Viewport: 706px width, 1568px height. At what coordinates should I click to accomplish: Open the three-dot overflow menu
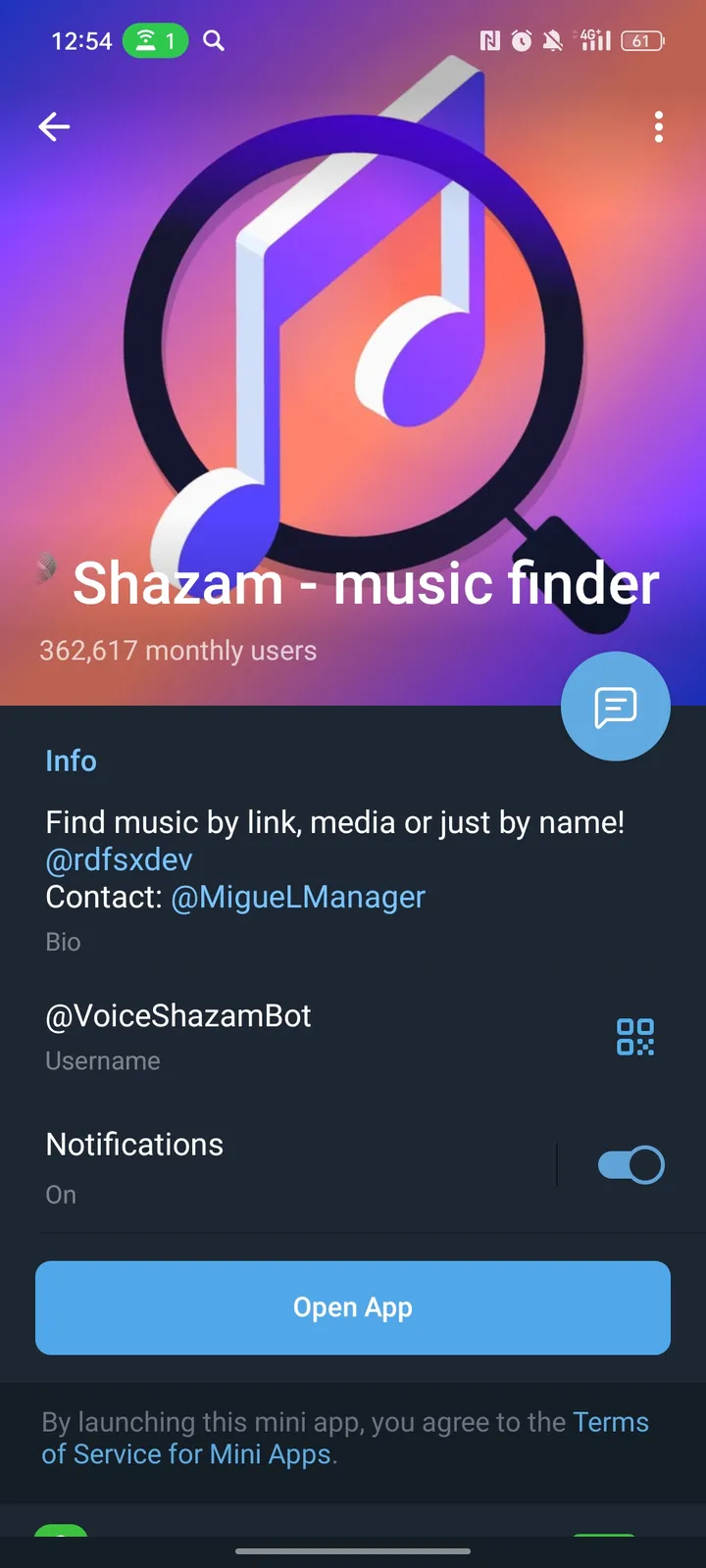point(658,126)
